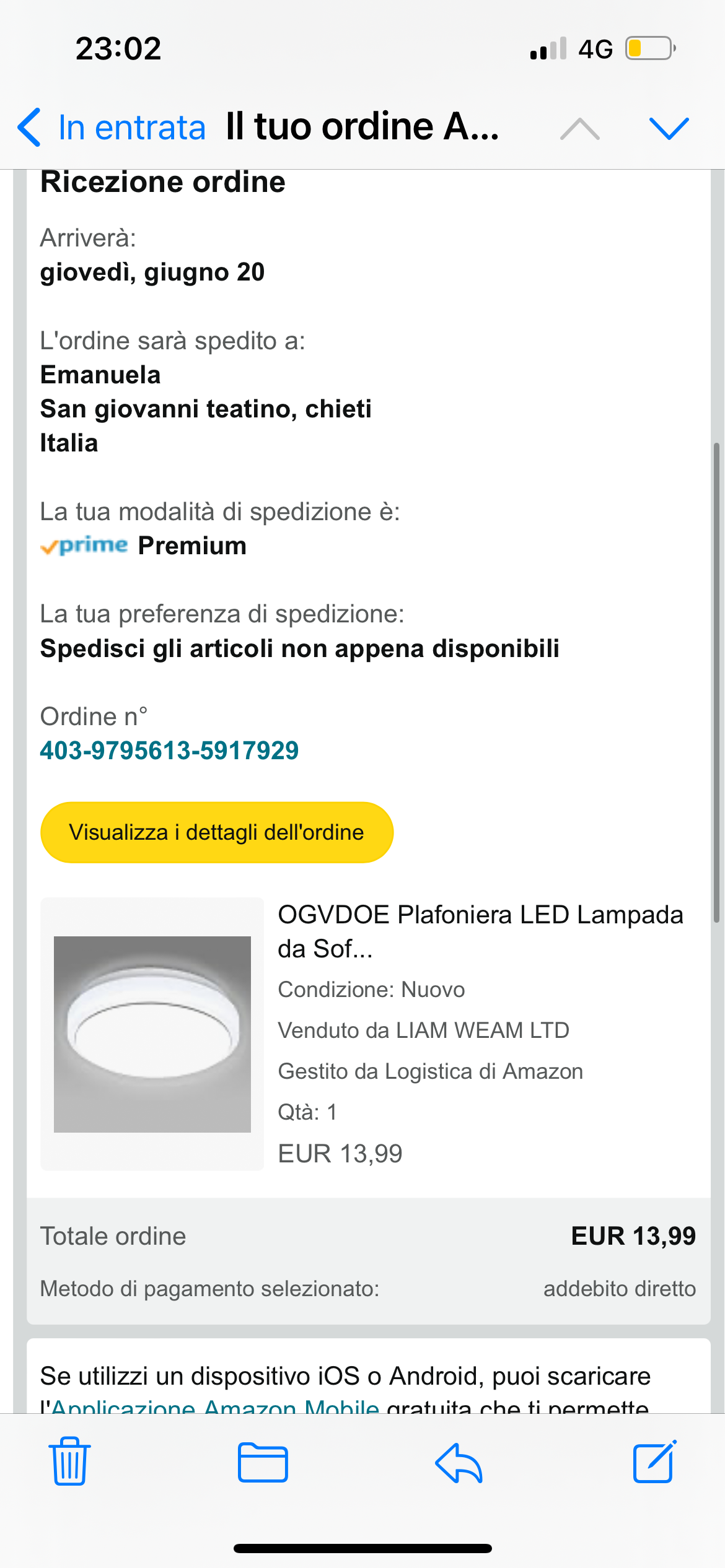
Task: Open the OGVDOE Plafoniera LED product image
Action: coord(152,1034)
